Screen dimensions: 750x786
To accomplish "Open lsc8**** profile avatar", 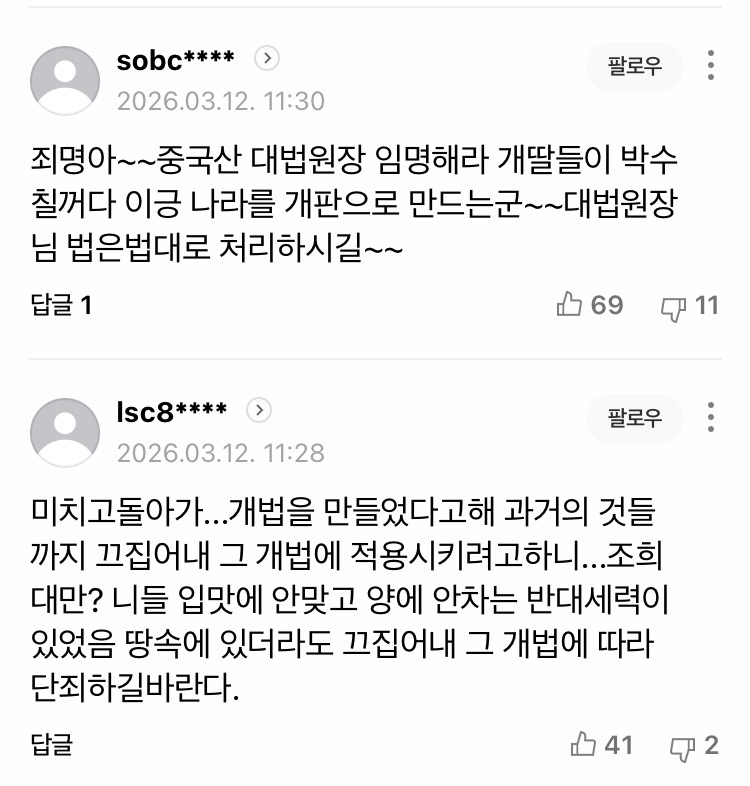I will pyautogui.click(x=65, y=431).
